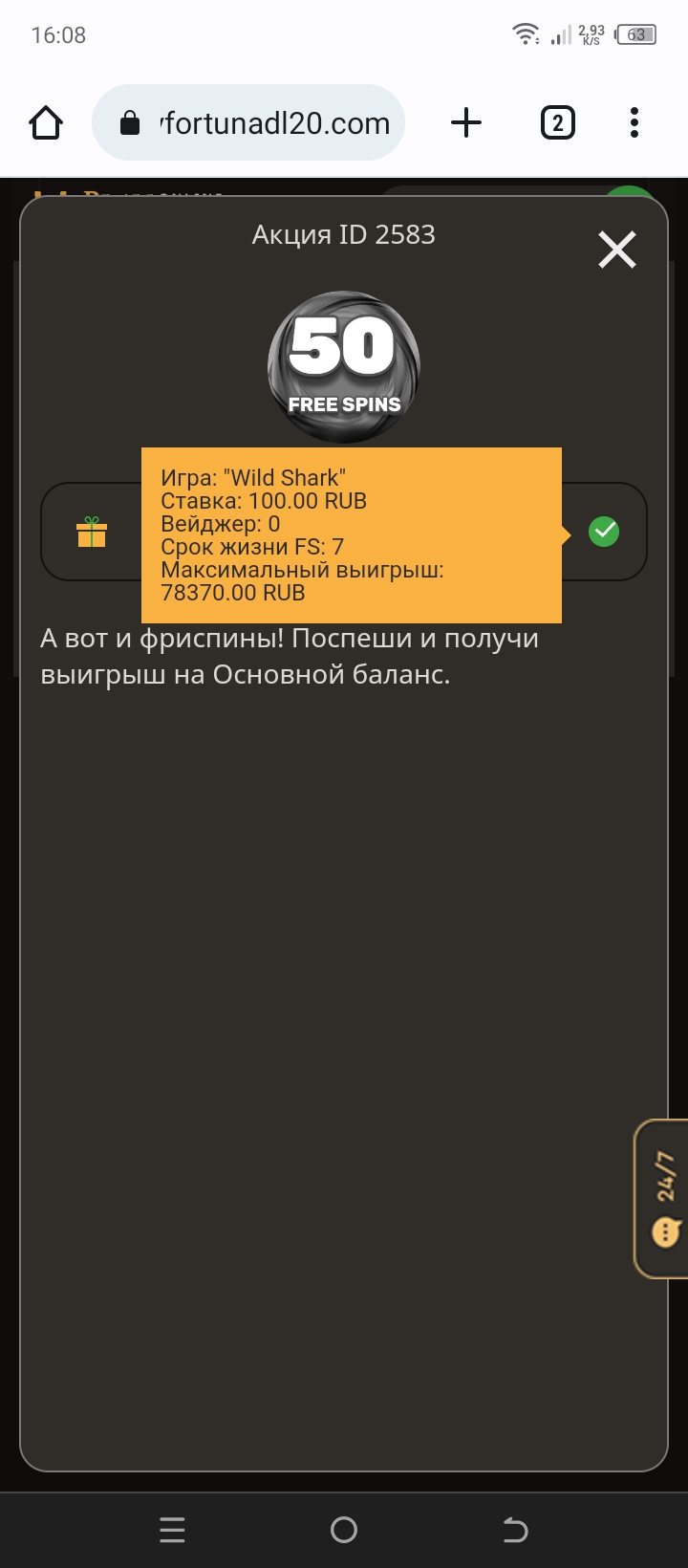The image size is (688, 1568).
Task: Tap the green checkmark in the bonus row
Action: point(604,532)
